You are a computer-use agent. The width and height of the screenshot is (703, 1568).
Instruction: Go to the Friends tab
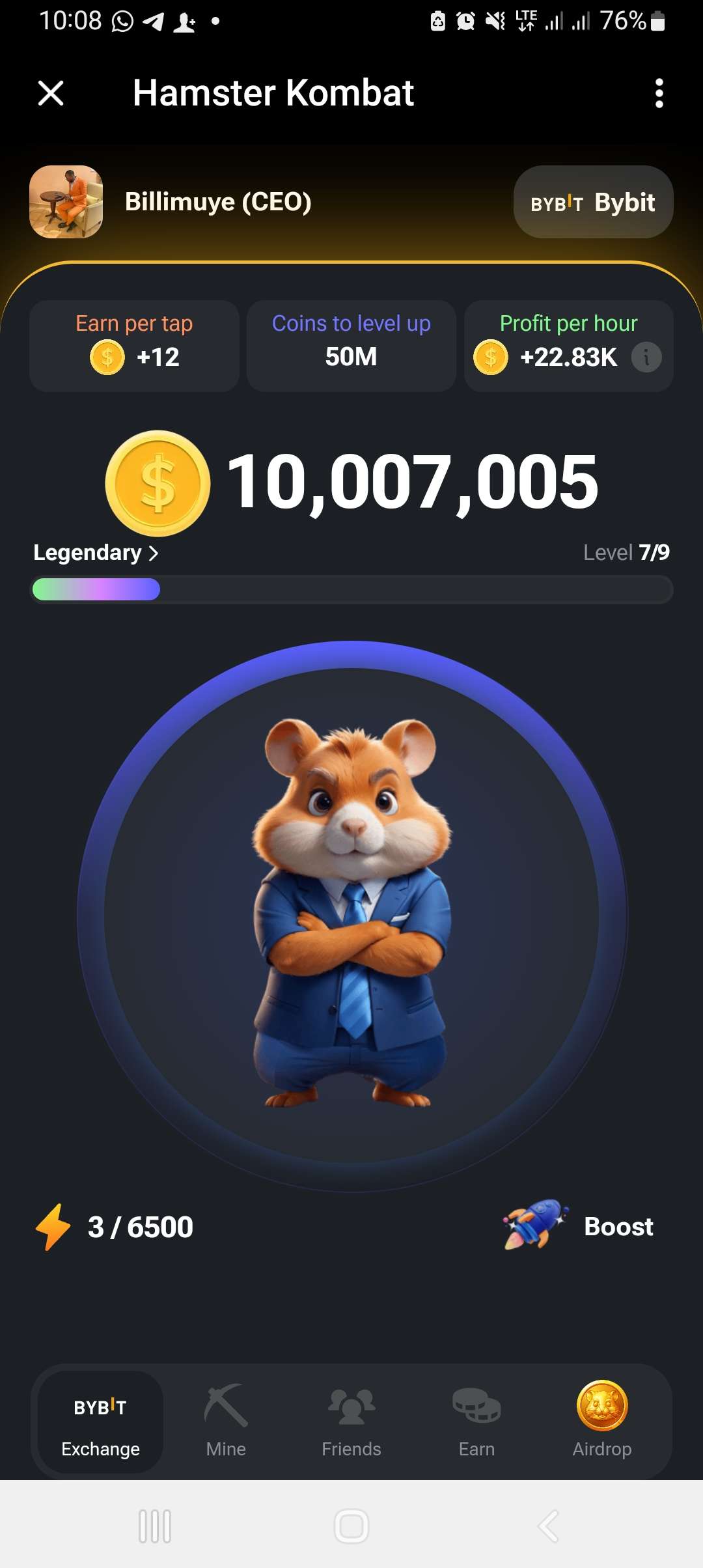tap(351, 1421)
